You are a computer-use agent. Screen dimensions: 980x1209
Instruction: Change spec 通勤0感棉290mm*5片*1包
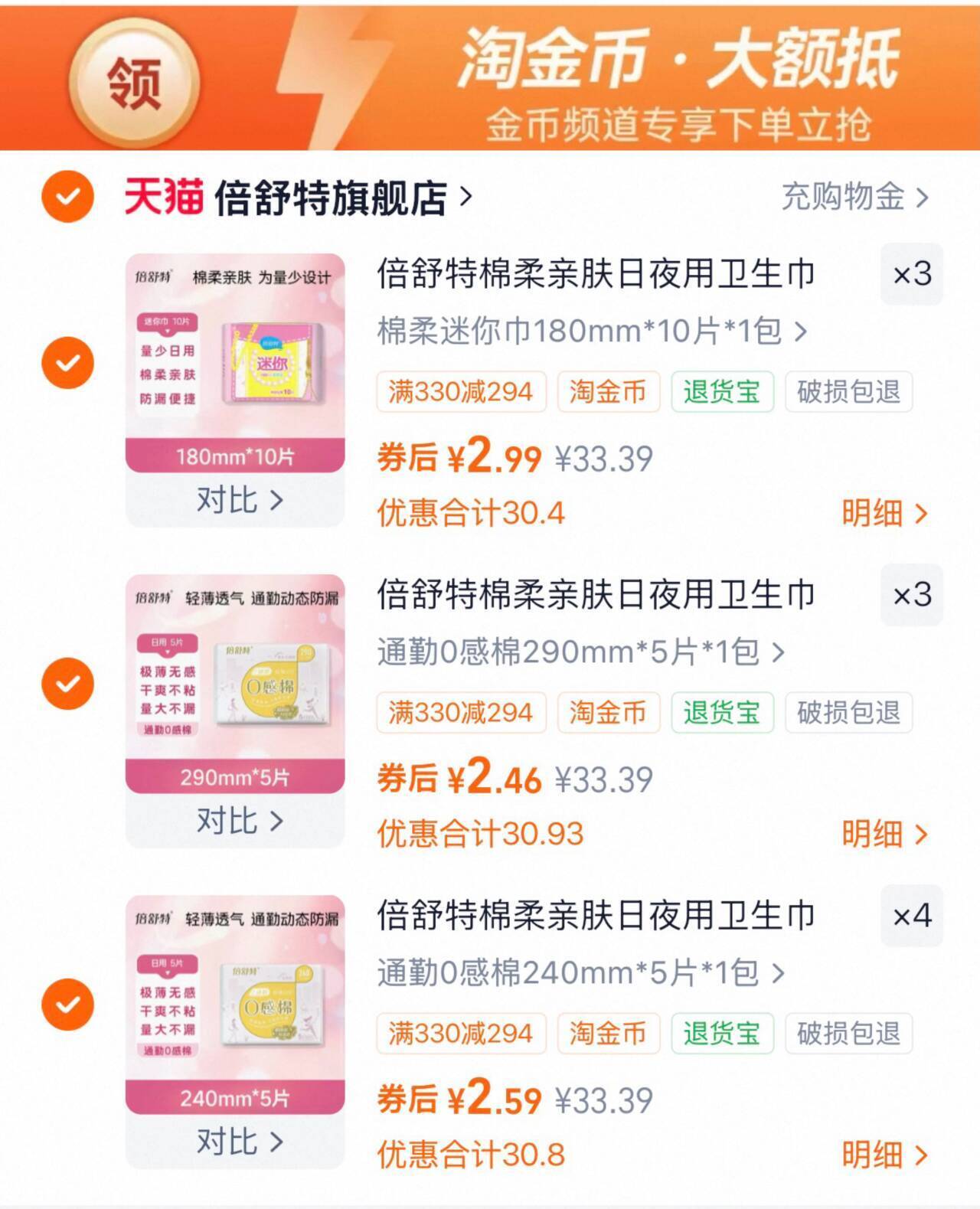(x=580, y=652)
